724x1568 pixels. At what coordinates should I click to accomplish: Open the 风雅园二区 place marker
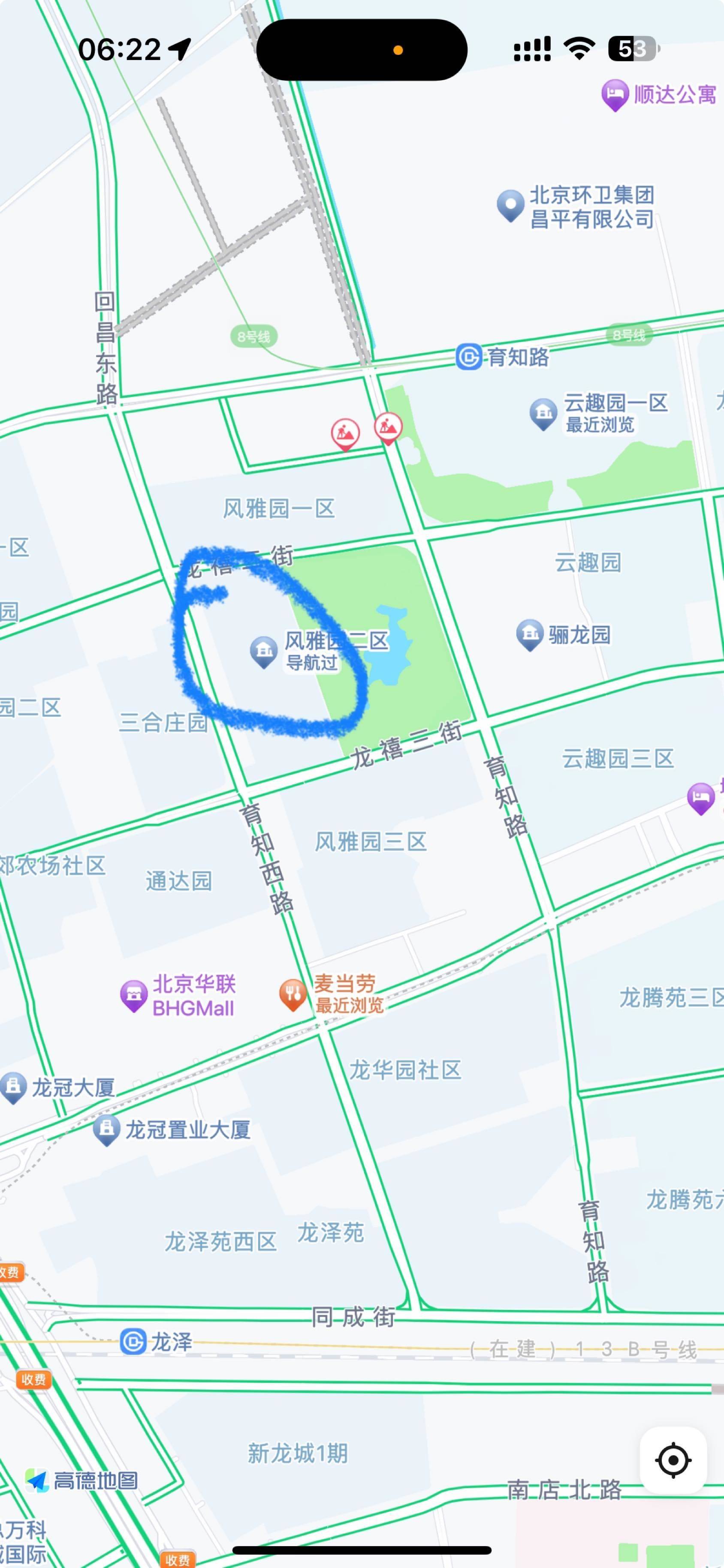pos(264,652)
